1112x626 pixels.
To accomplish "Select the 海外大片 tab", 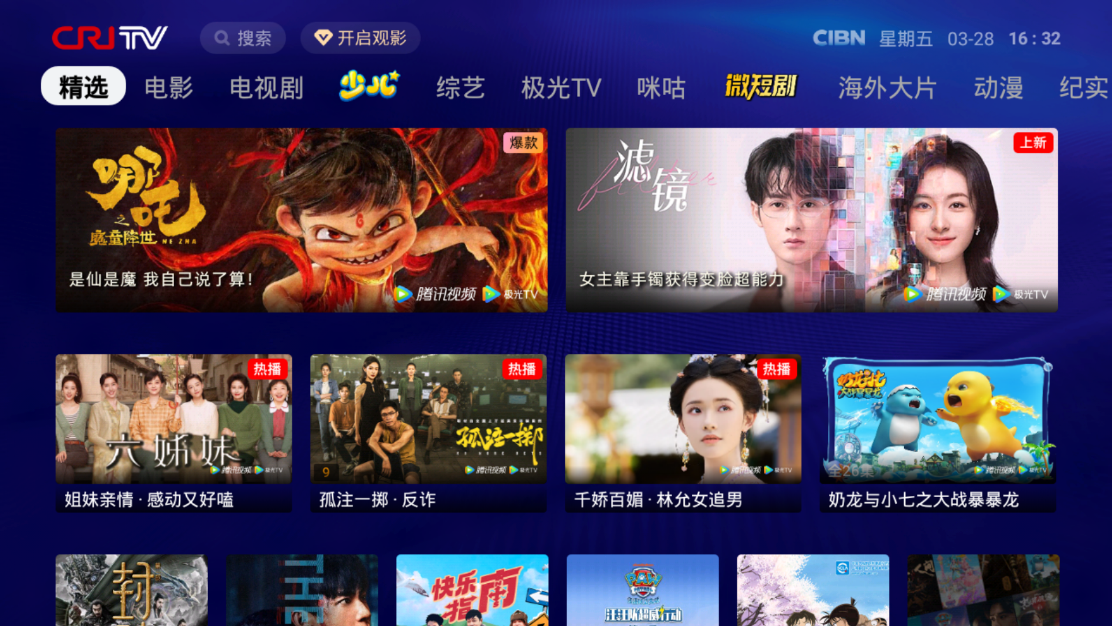I will coord(886,87).
